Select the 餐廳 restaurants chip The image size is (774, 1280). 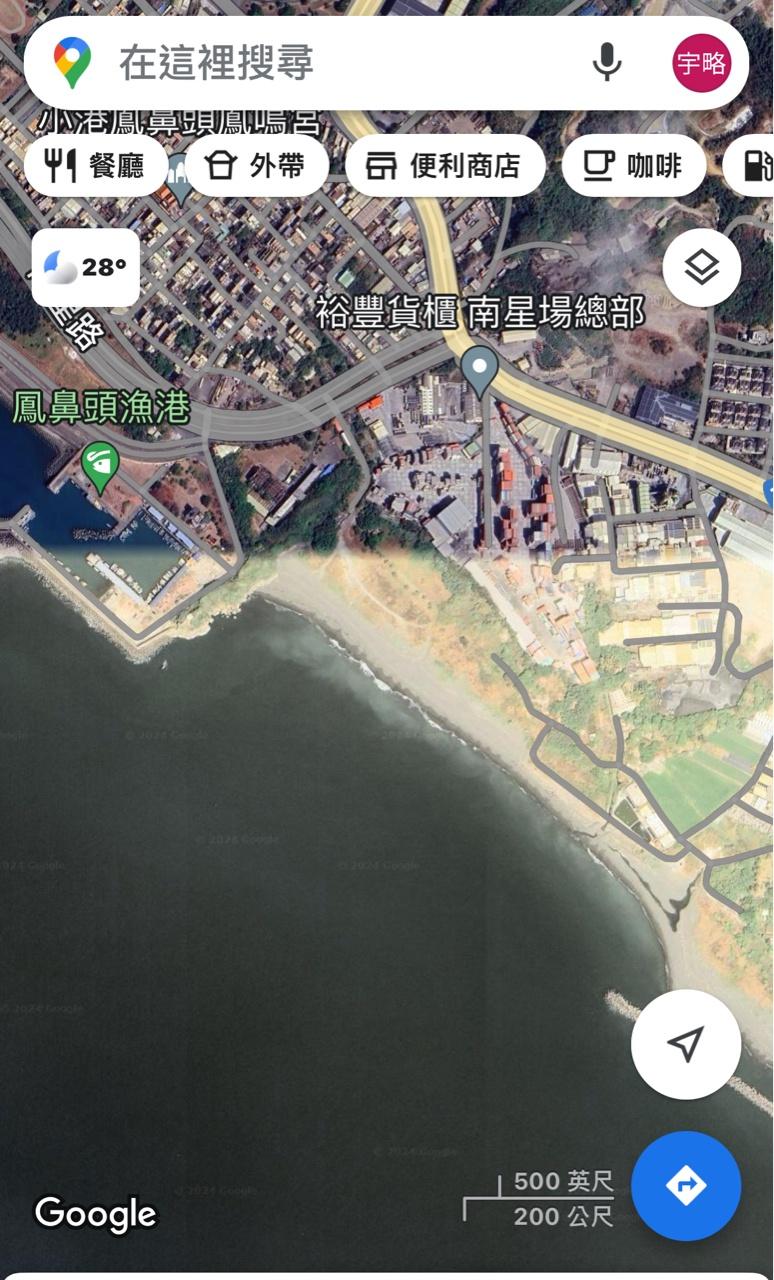click(96, 166)
